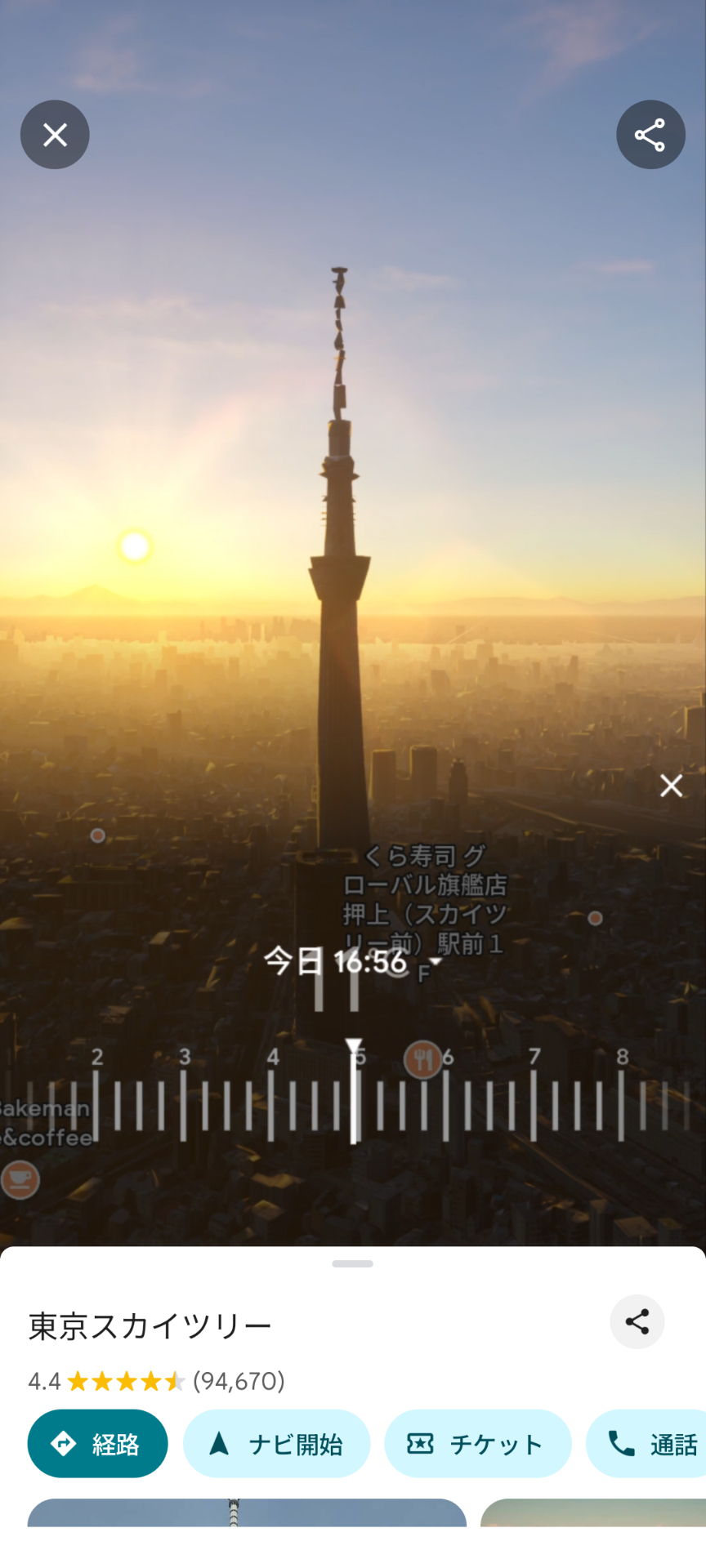Tap the phone icon in the 通話 button

pos(623,1444)
